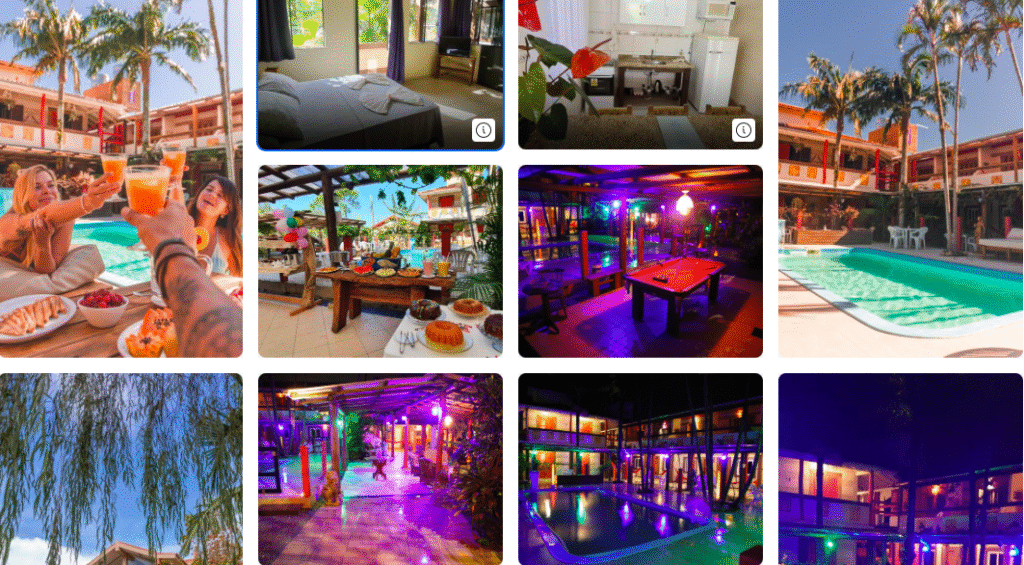Open the willow branches and sky photo

tap(120, 470)
